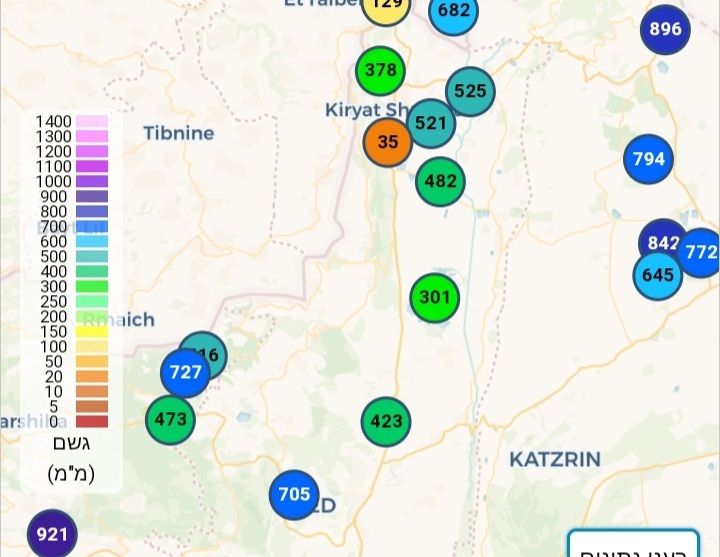Select the green 378 station marker

pos(380,71)
